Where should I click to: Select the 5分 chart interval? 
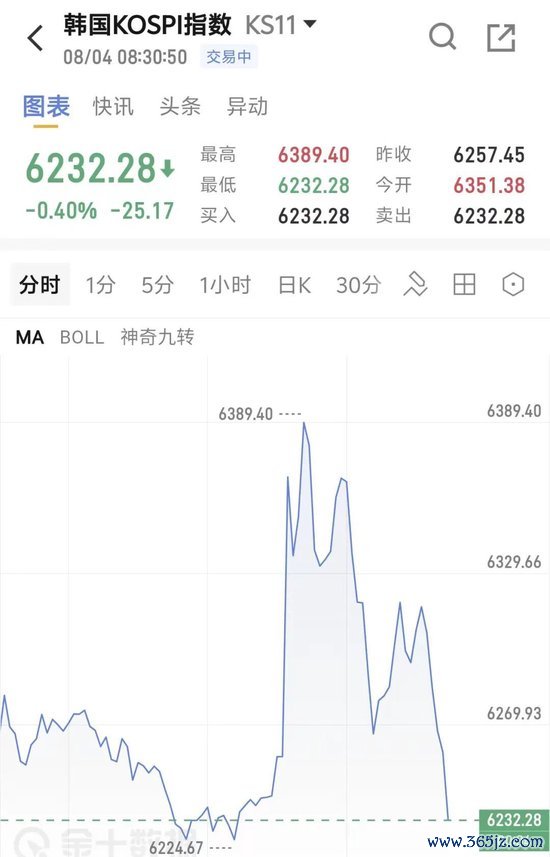pos(157,285)
